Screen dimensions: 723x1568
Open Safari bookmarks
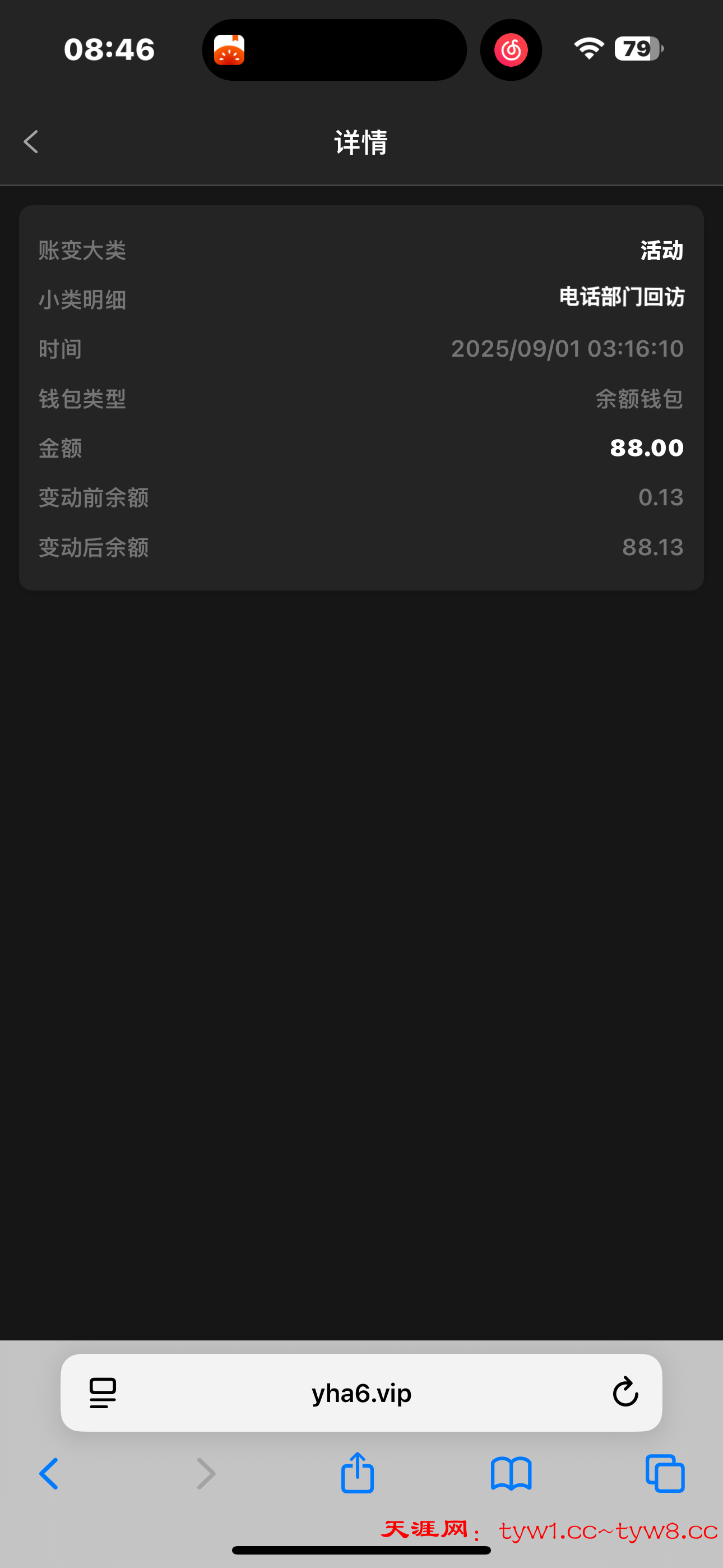(x=511, y=1474)
